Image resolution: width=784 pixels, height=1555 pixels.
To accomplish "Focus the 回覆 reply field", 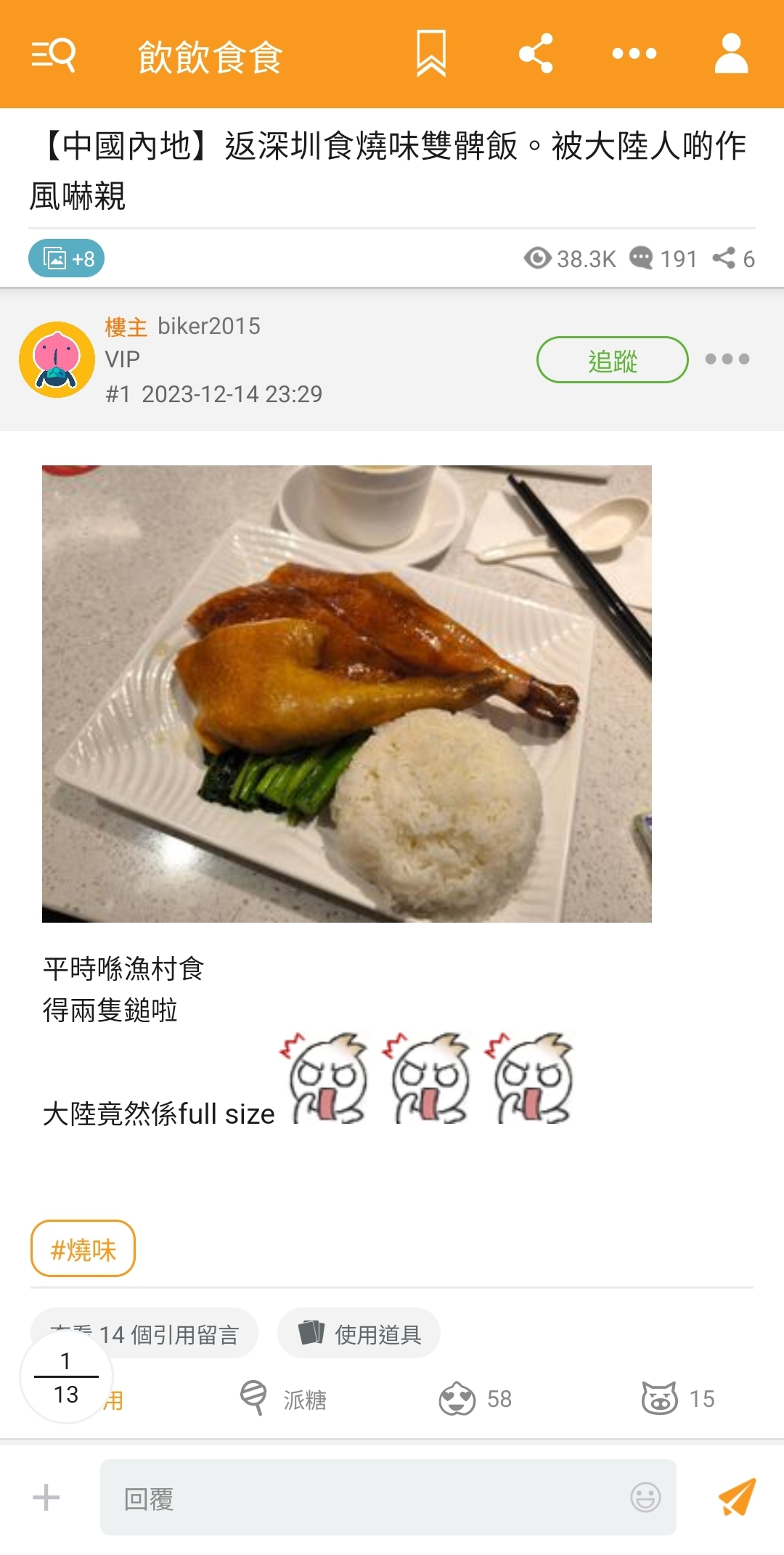I will [x=388, y=1497].
